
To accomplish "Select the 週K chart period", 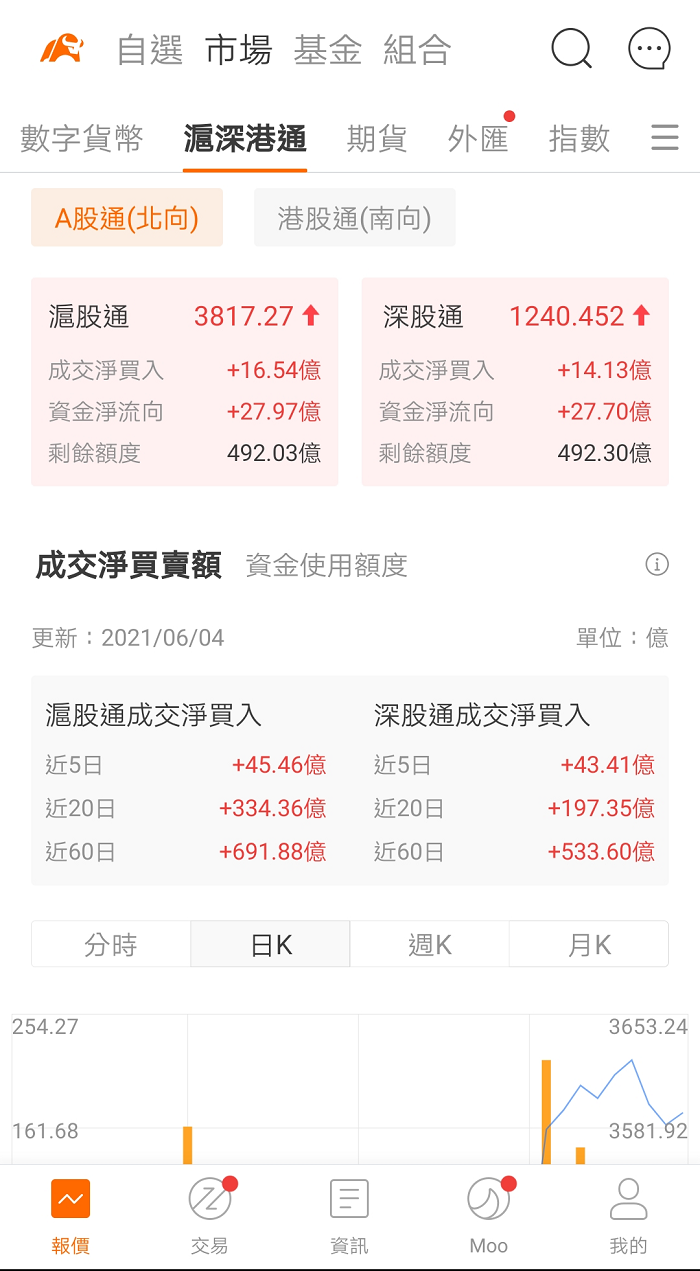I will (x=430, y=944).
